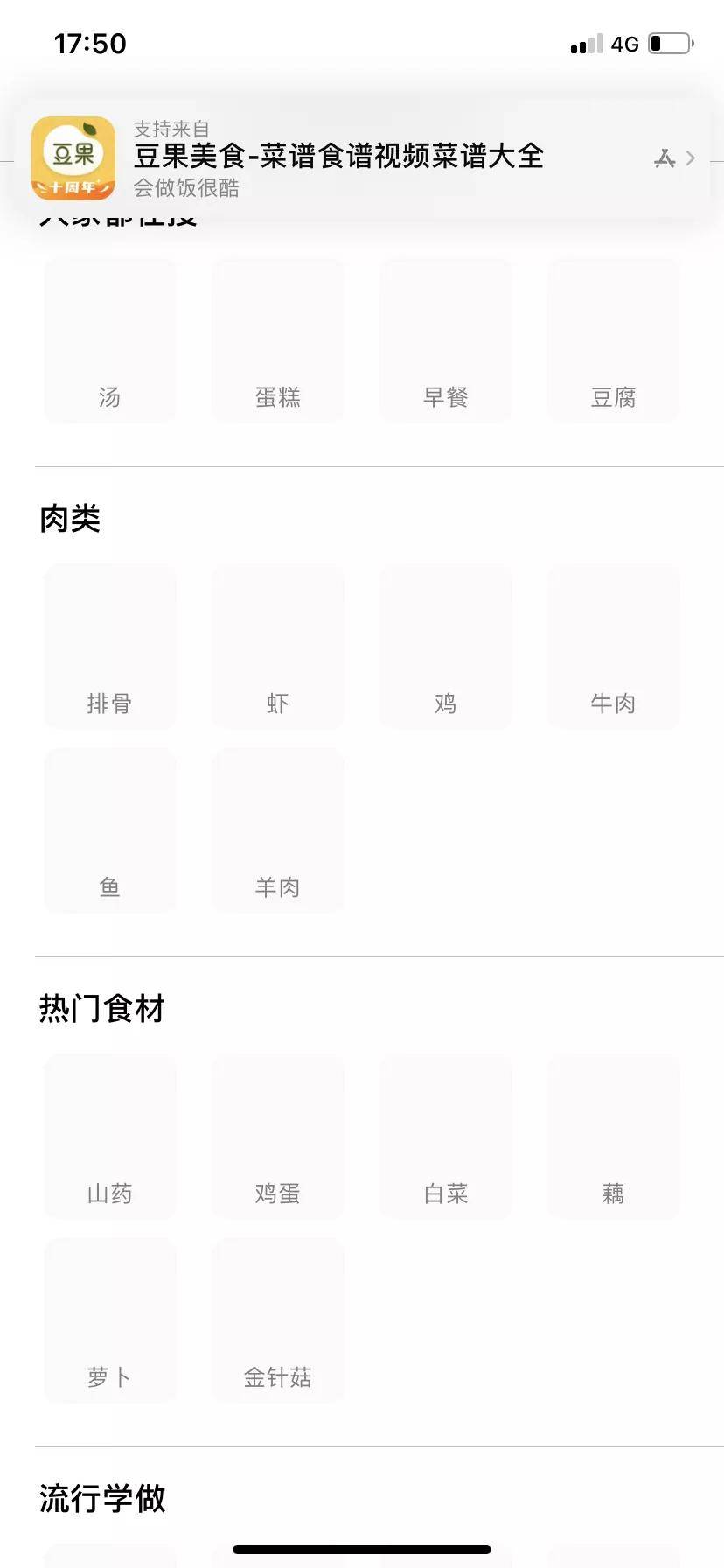This screenshot has width=724, height=1568.
Task: Tap the 萝卜 ingredient tile
Action: [x=110, y=1321]
